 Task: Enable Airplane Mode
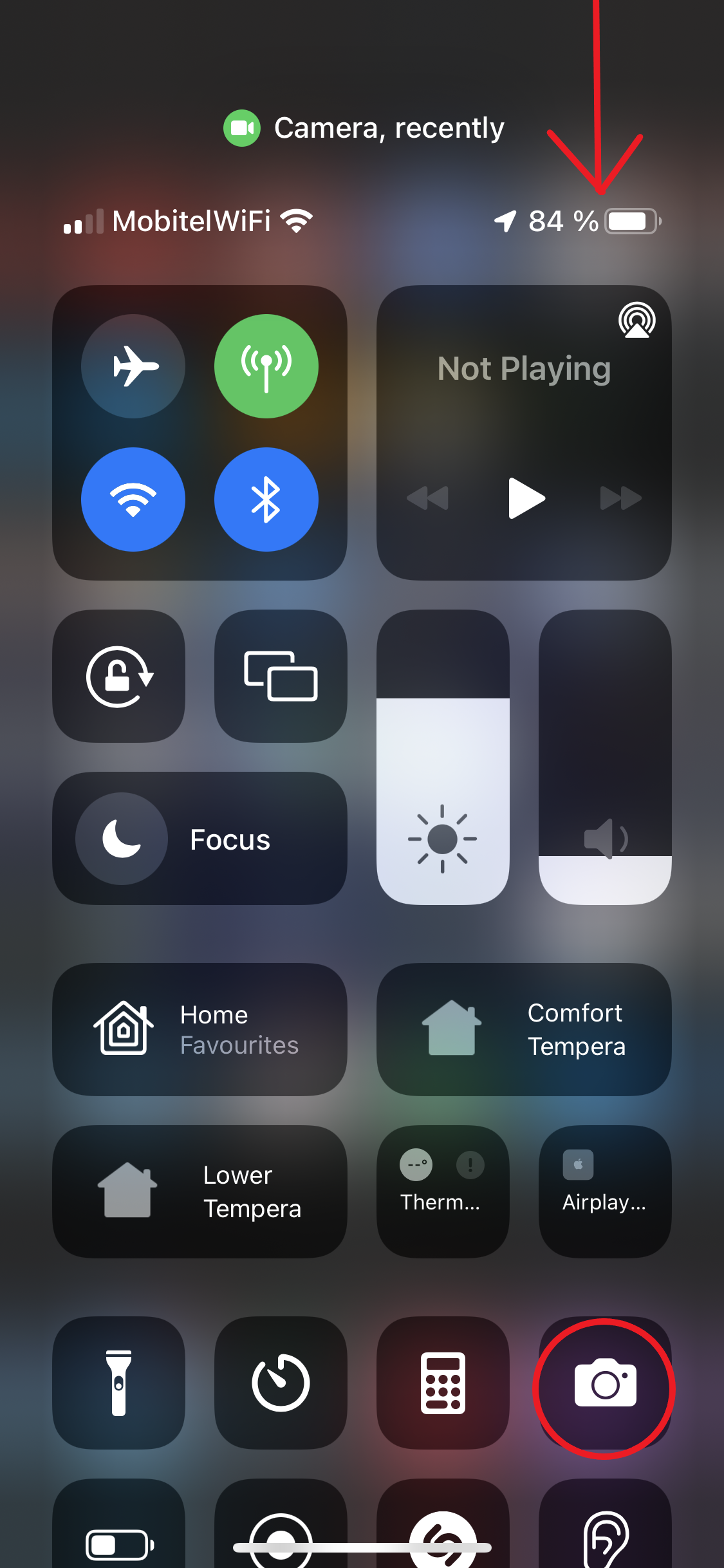[x=133, y=366]
